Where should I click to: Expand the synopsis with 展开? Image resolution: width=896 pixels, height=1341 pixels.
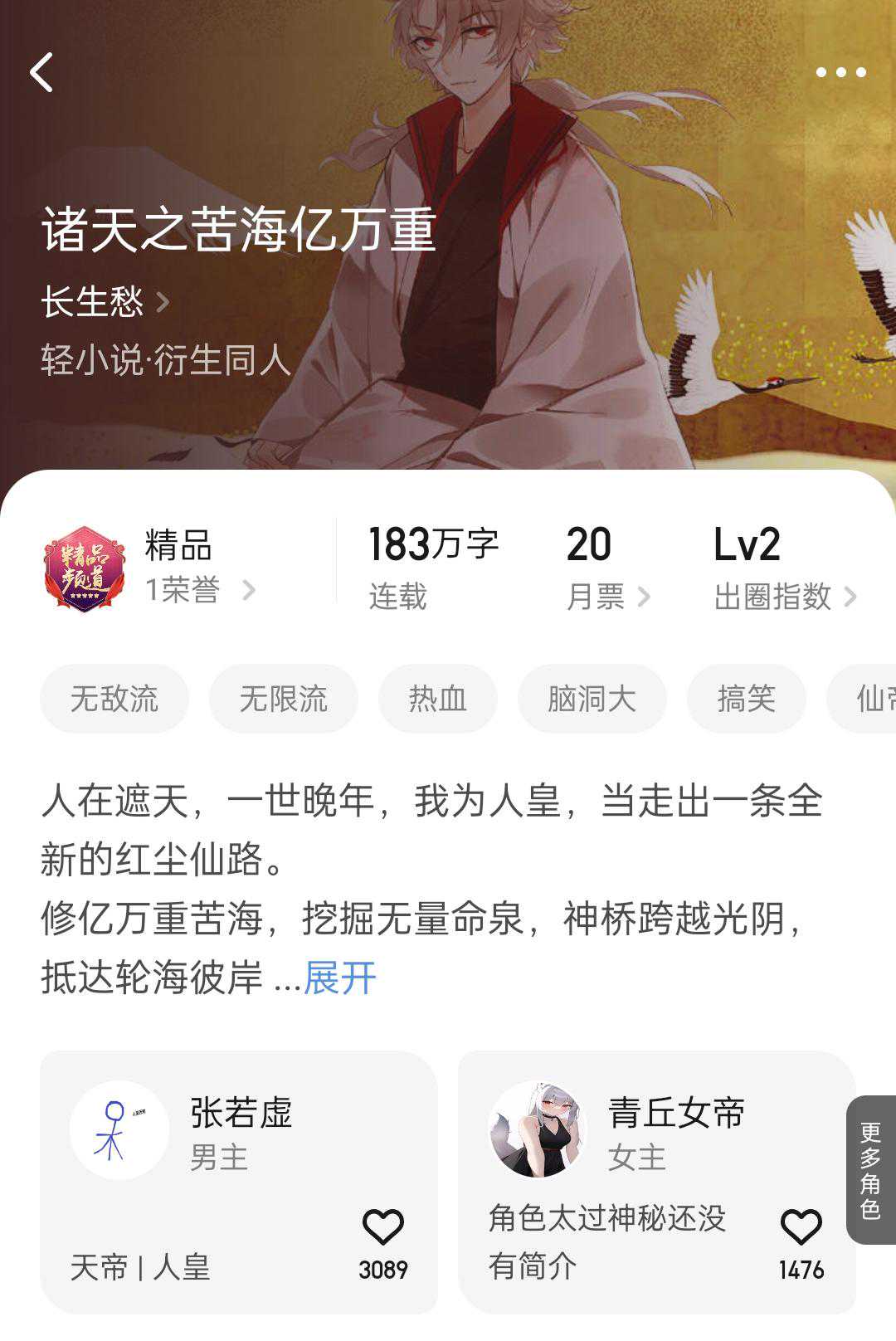tap(340, 978)
